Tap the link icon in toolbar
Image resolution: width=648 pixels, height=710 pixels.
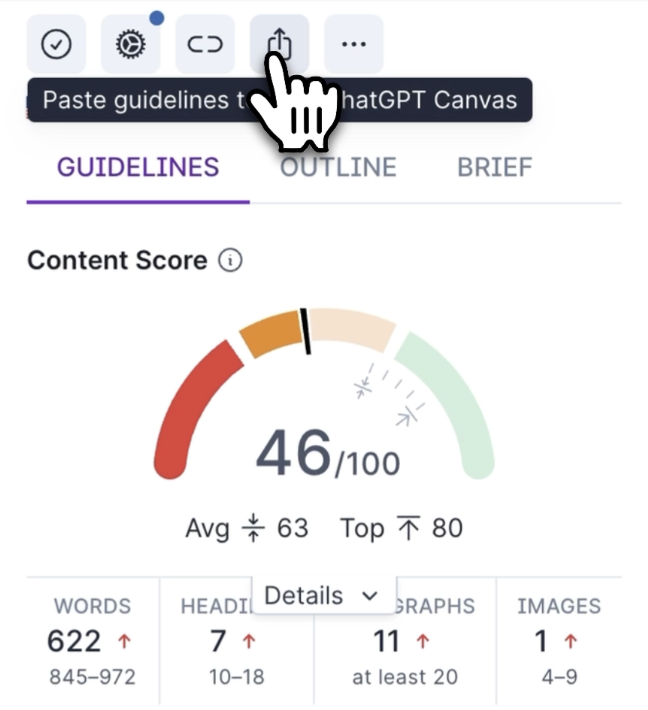click(x=205, y=44)
